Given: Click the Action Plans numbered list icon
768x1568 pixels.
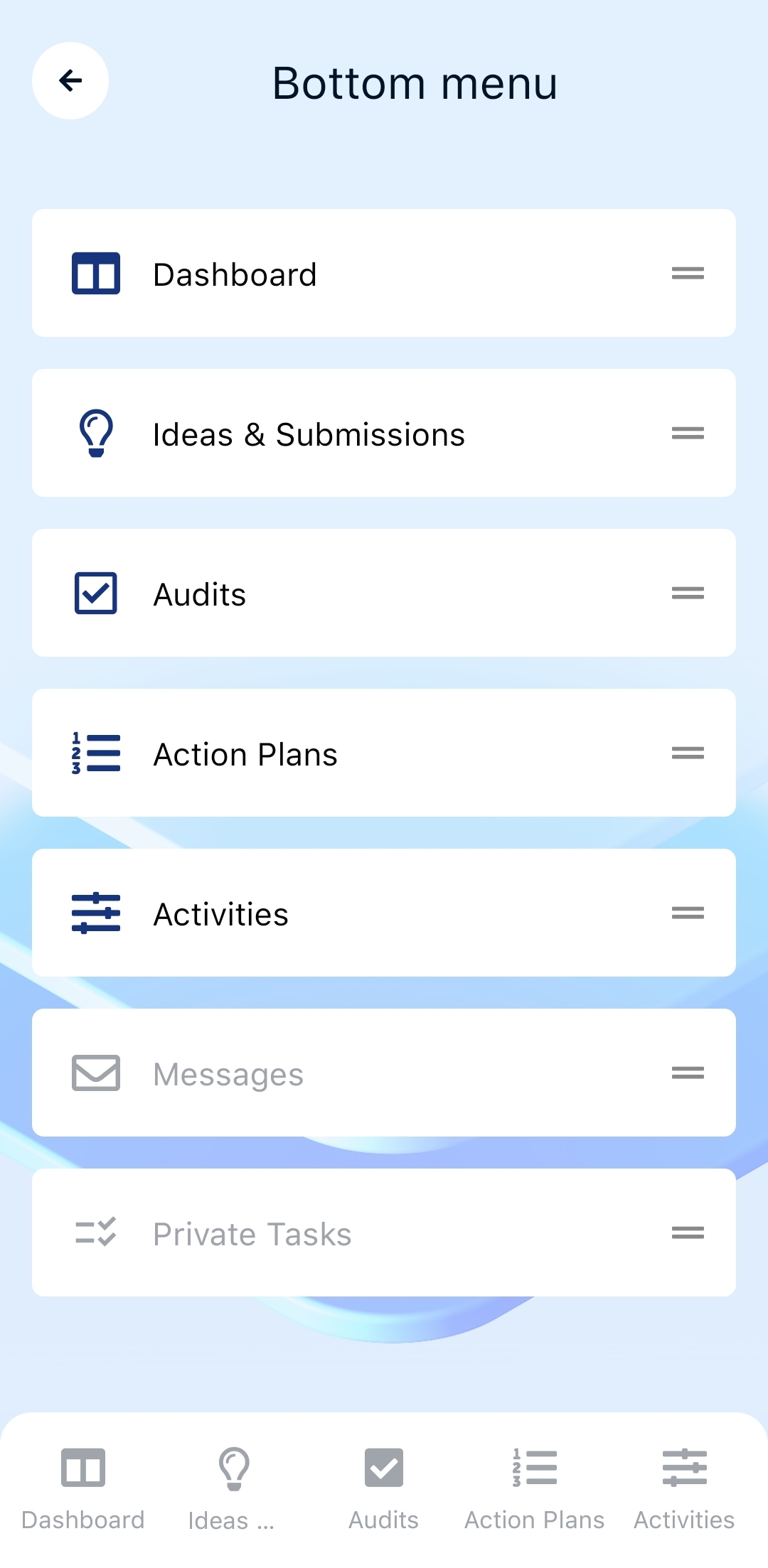Looking at the screenshot, I should pyautogui.click(x=95, y=753).
